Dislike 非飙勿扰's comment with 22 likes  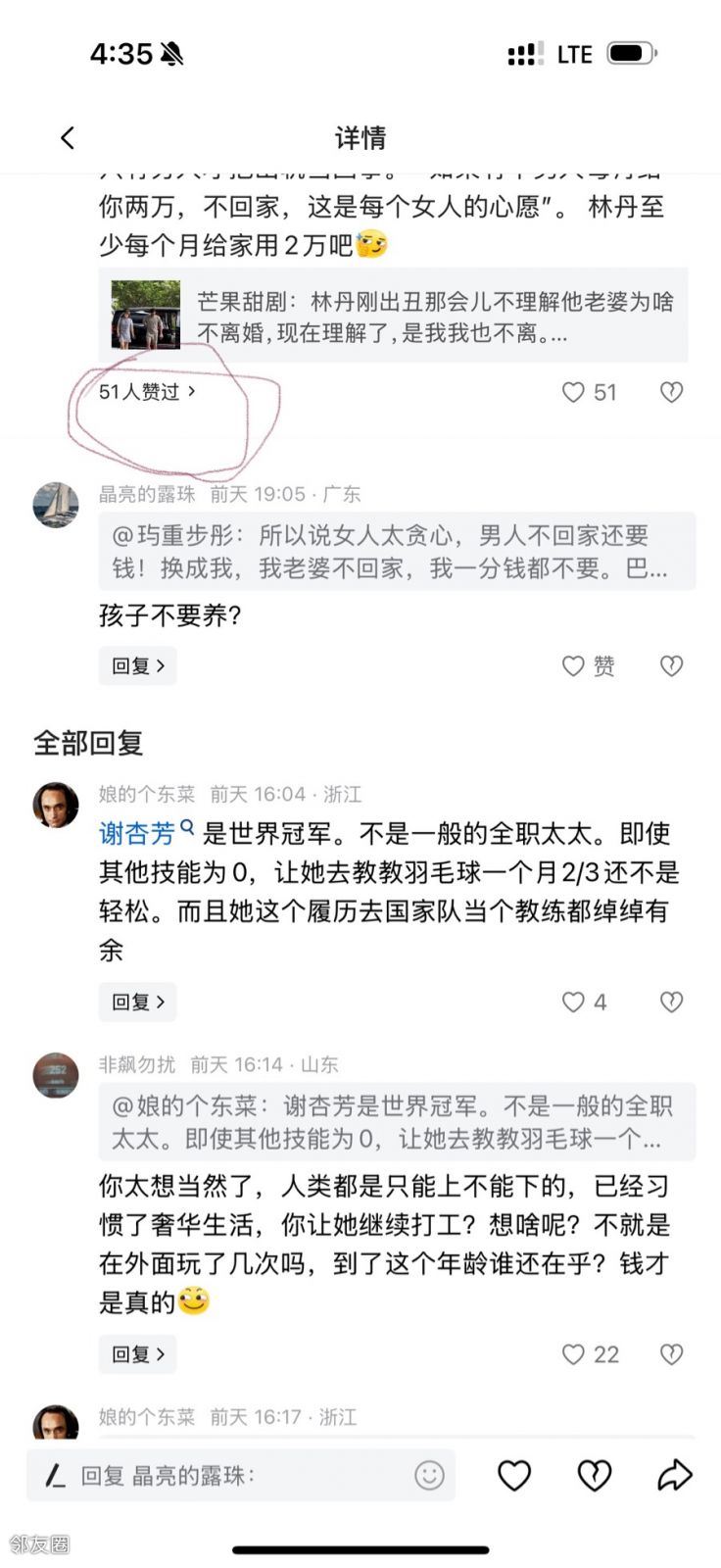[671, 1354]
